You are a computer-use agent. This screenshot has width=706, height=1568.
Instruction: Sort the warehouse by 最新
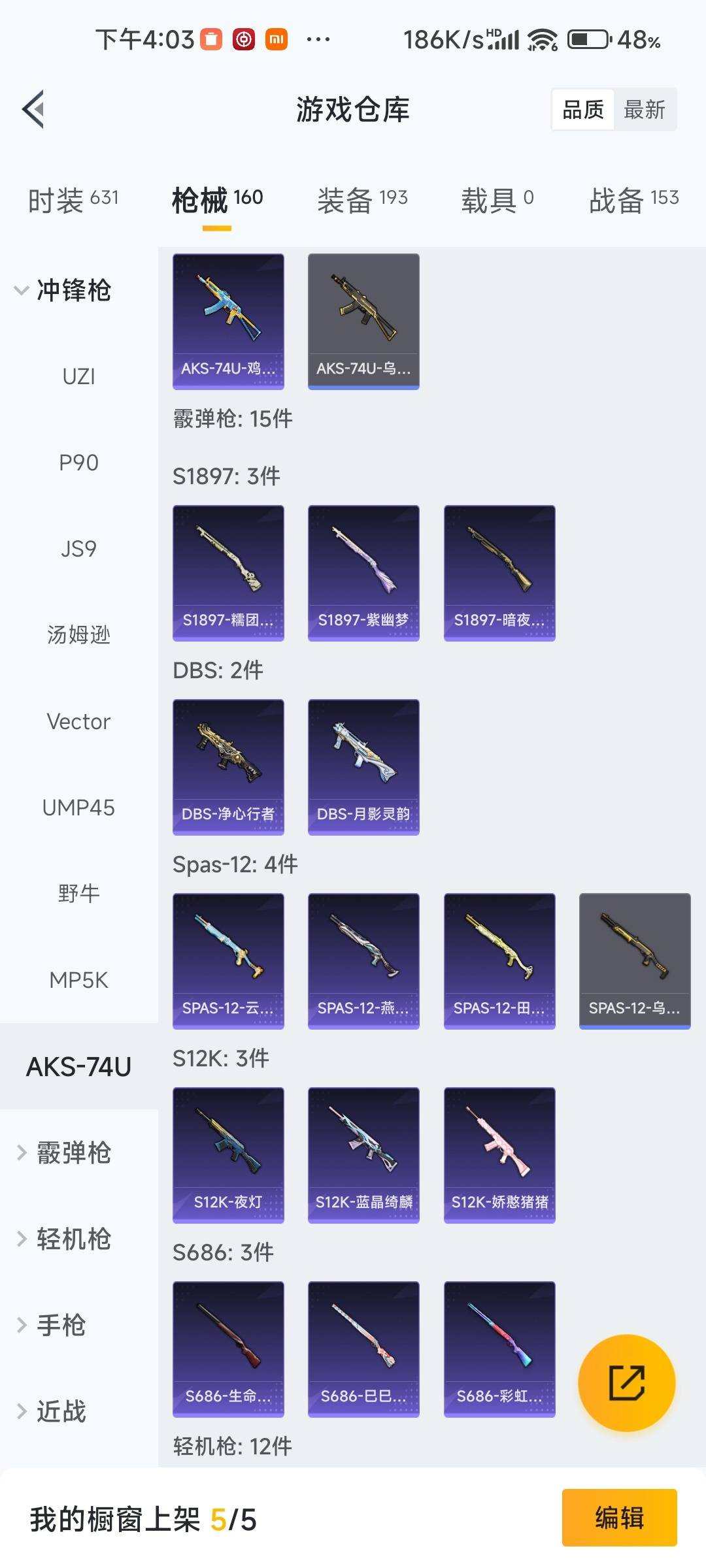[644, 110]
